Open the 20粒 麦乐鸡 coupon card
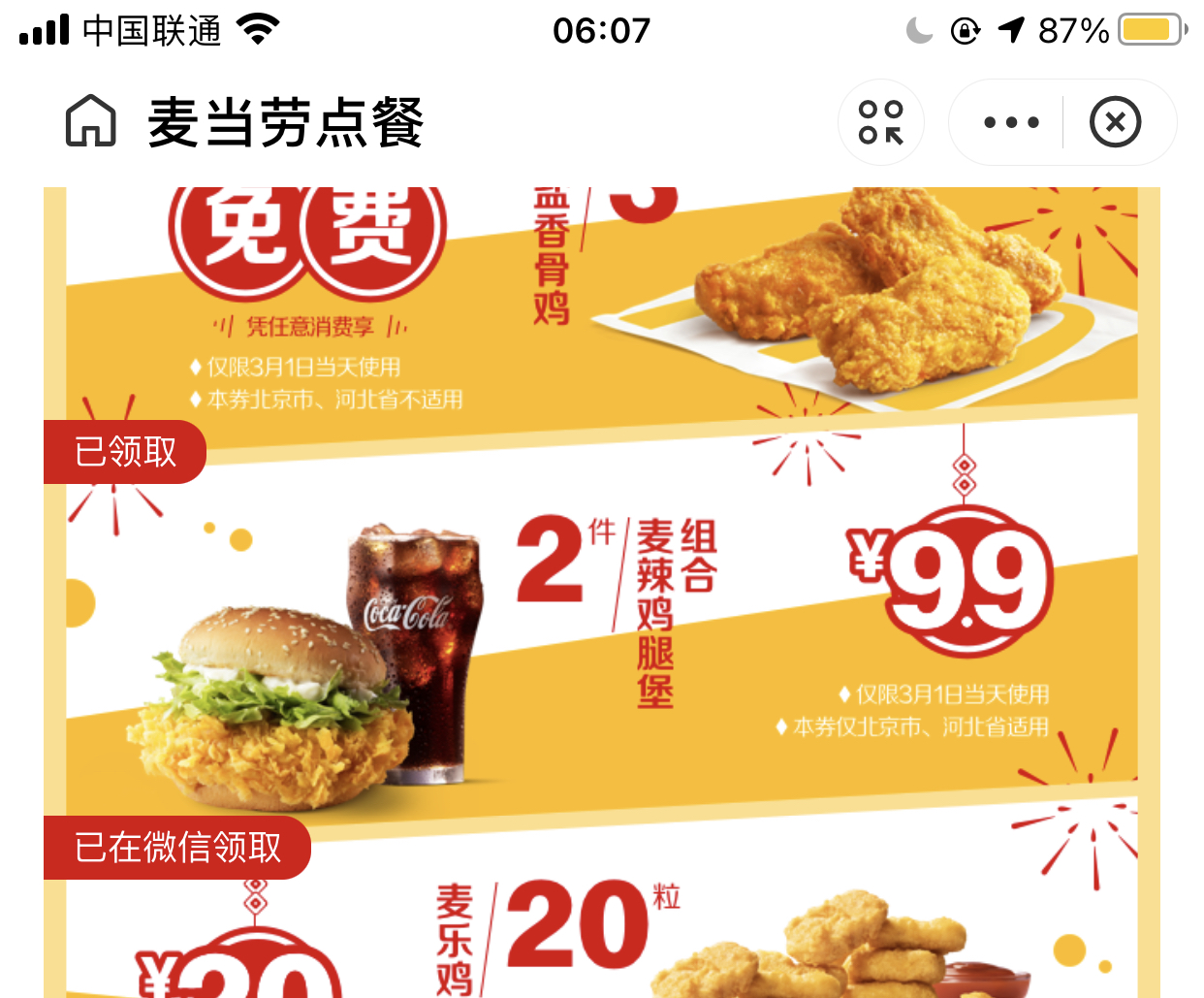1204x998 pixels. pyautogui.click(x=601, y=931)
